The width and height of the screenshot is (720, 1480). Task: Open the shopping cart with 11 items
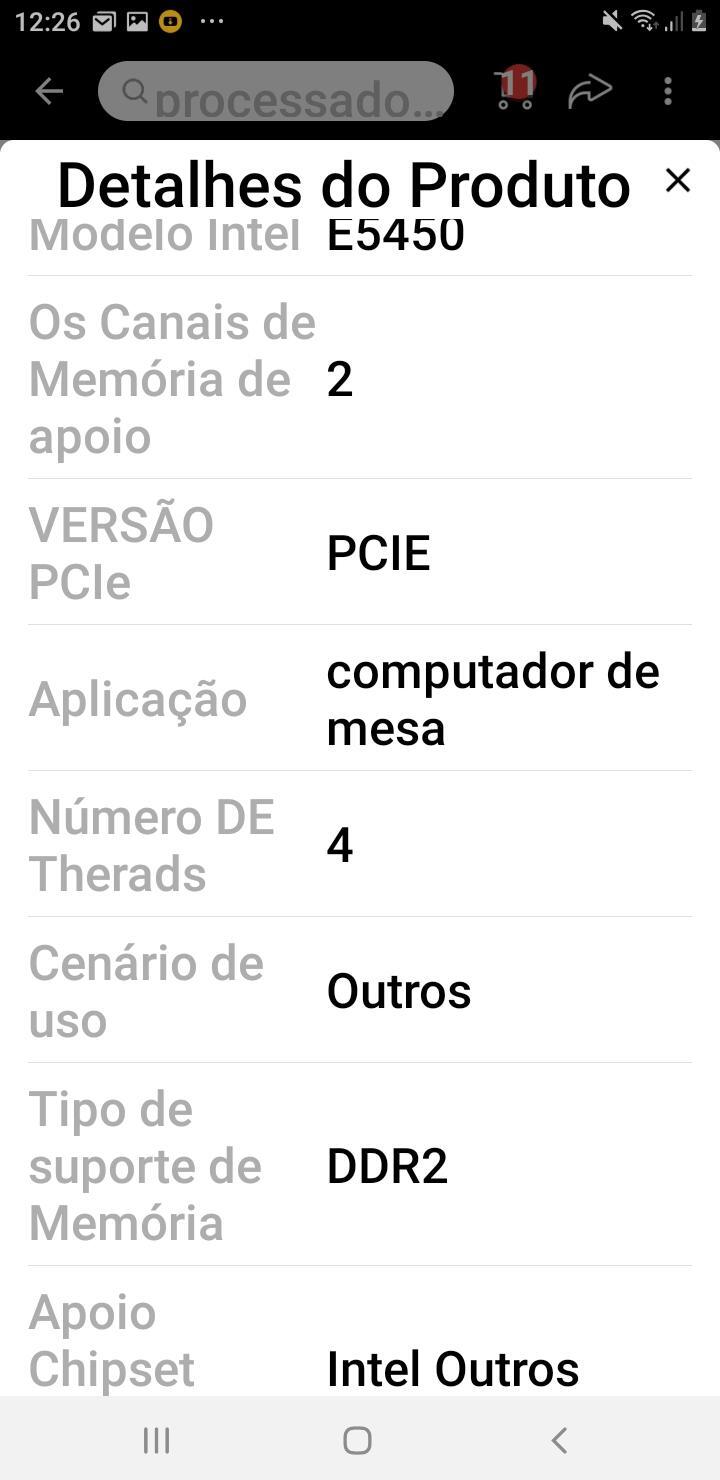point(514,89)
